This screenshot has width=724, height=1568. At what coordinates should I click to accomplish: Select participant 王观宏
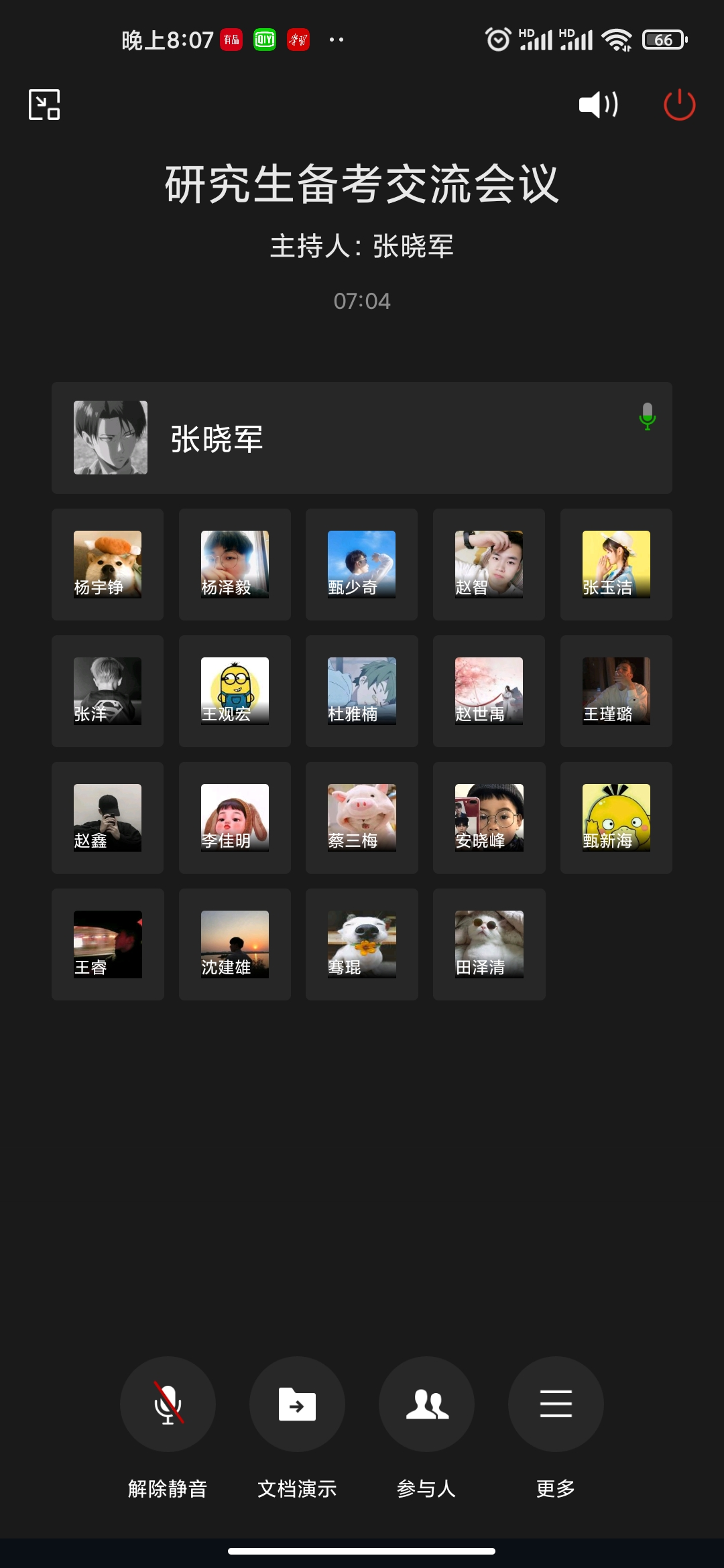tap(235, 691)
